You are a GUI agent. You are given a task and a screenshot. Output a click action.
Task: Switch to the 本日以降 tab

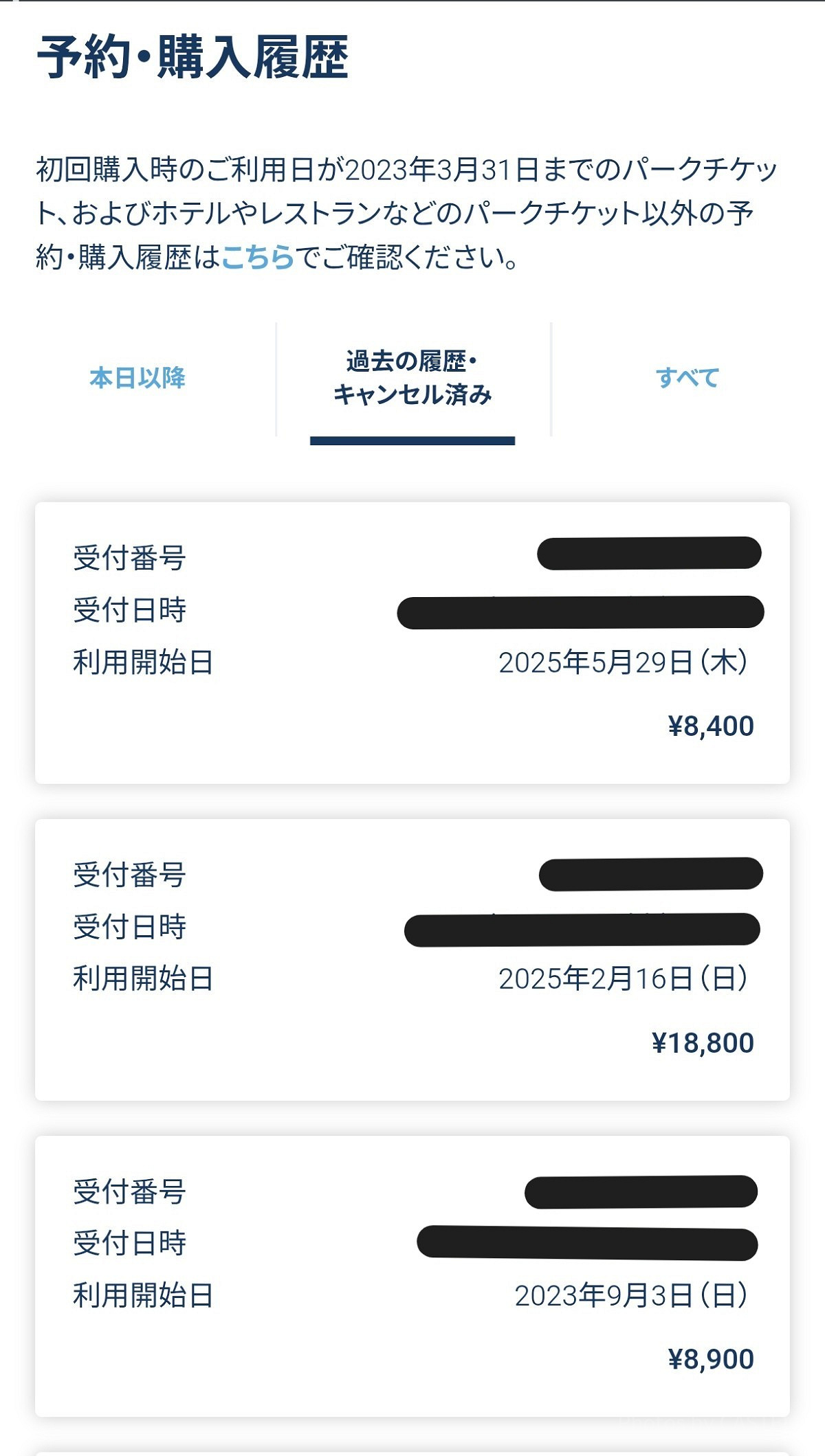tap(137, 377)
